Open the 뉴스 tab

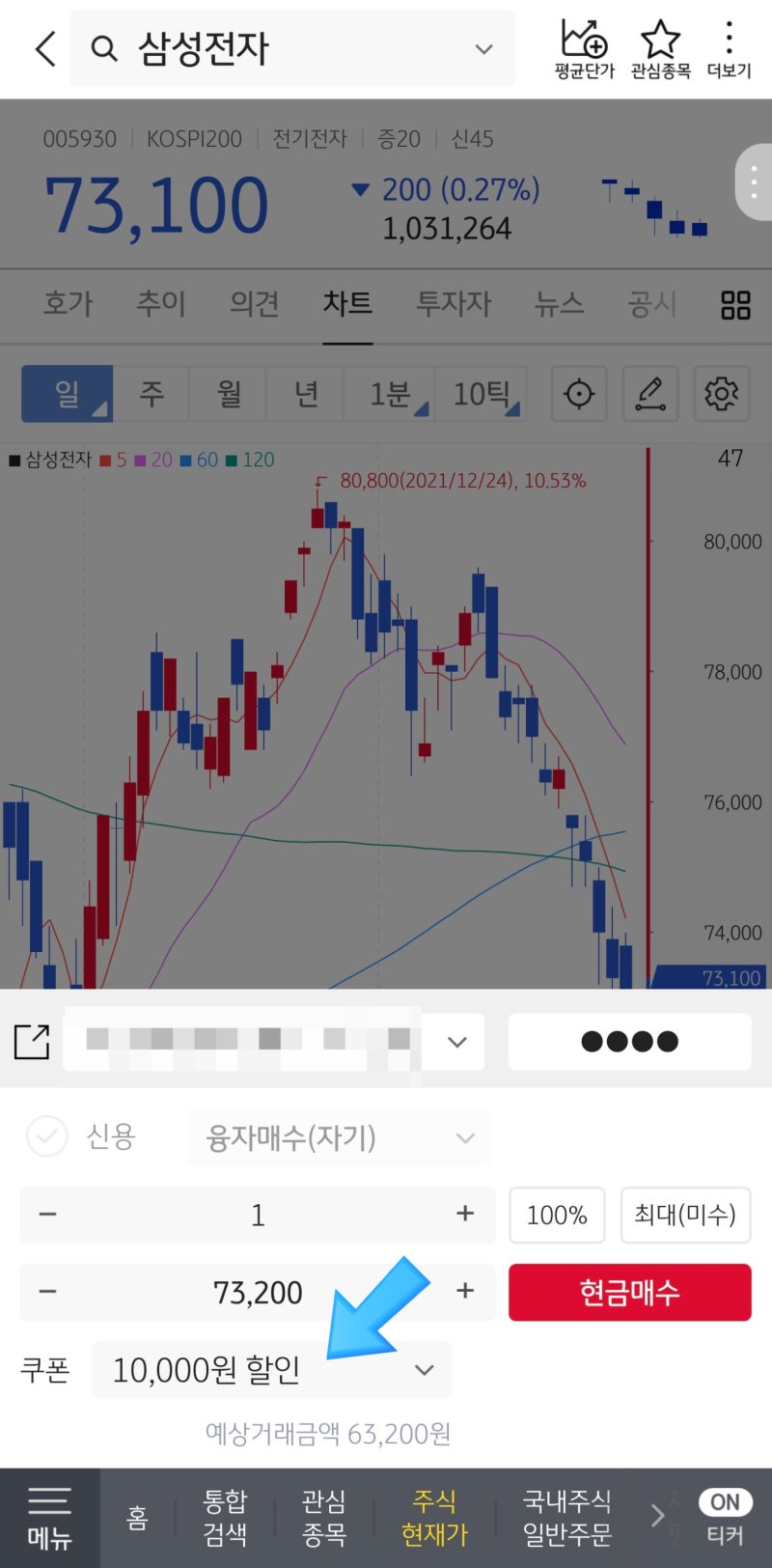click(560, 304)
